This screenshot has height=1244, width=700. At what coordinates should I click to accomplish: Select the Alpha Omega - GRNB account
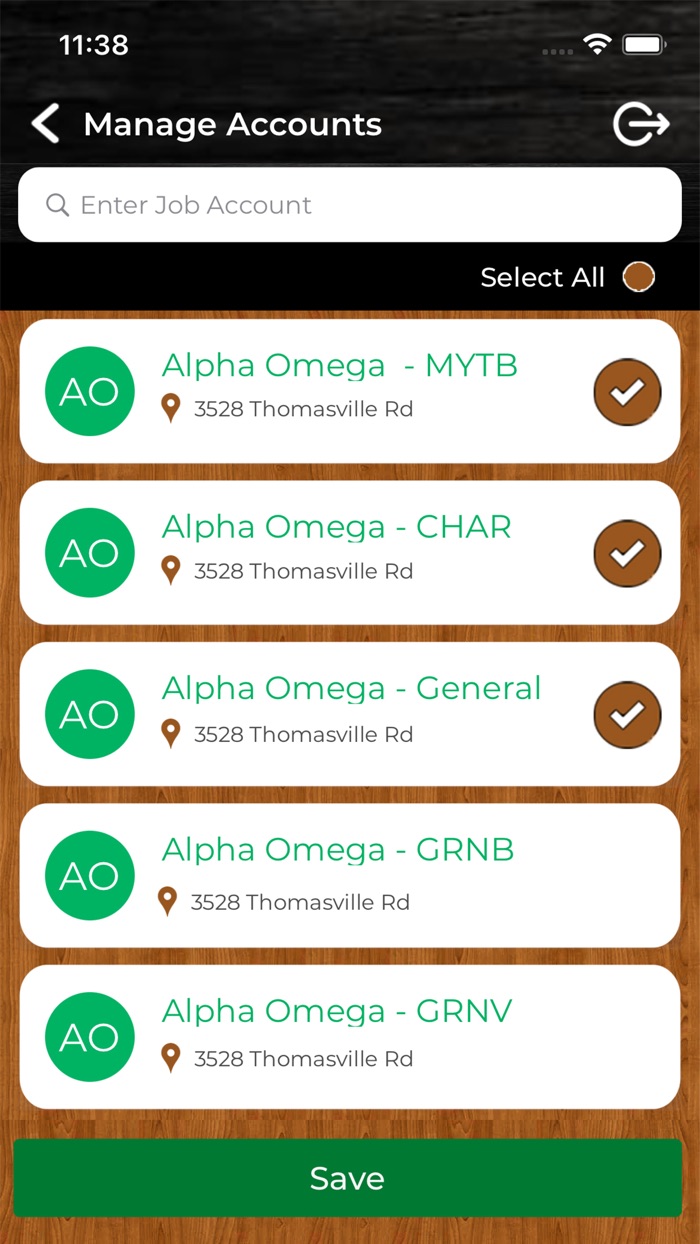[x=350, y=875]
